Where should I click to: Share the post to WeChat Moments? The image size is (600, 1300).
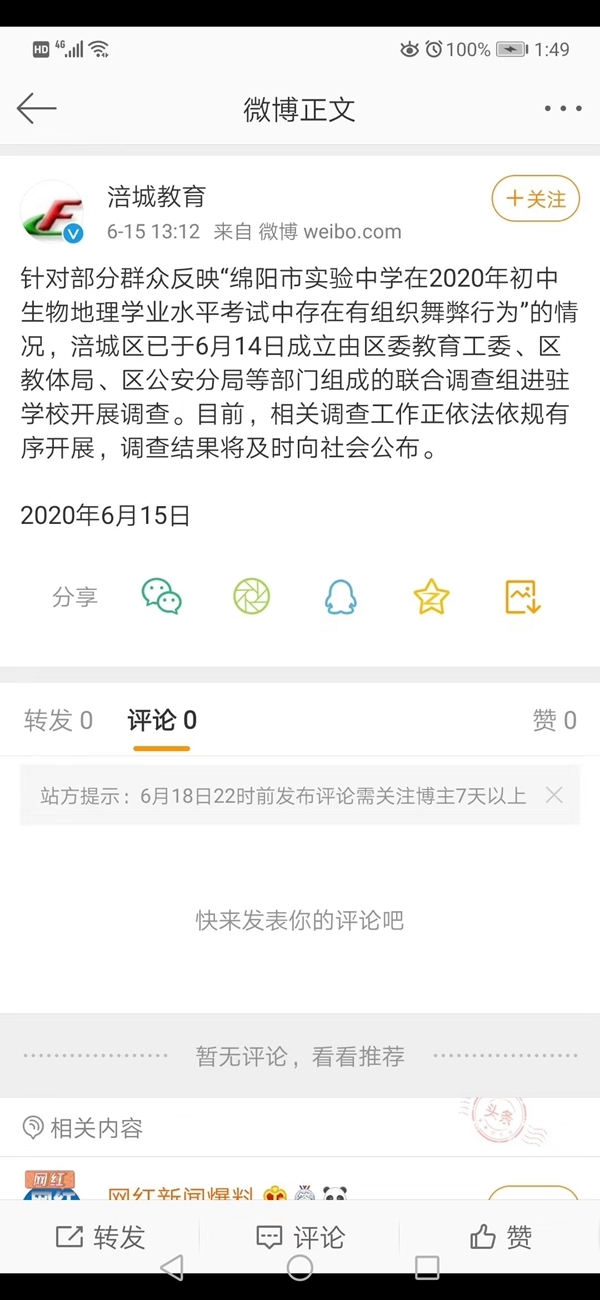[252, 597]
